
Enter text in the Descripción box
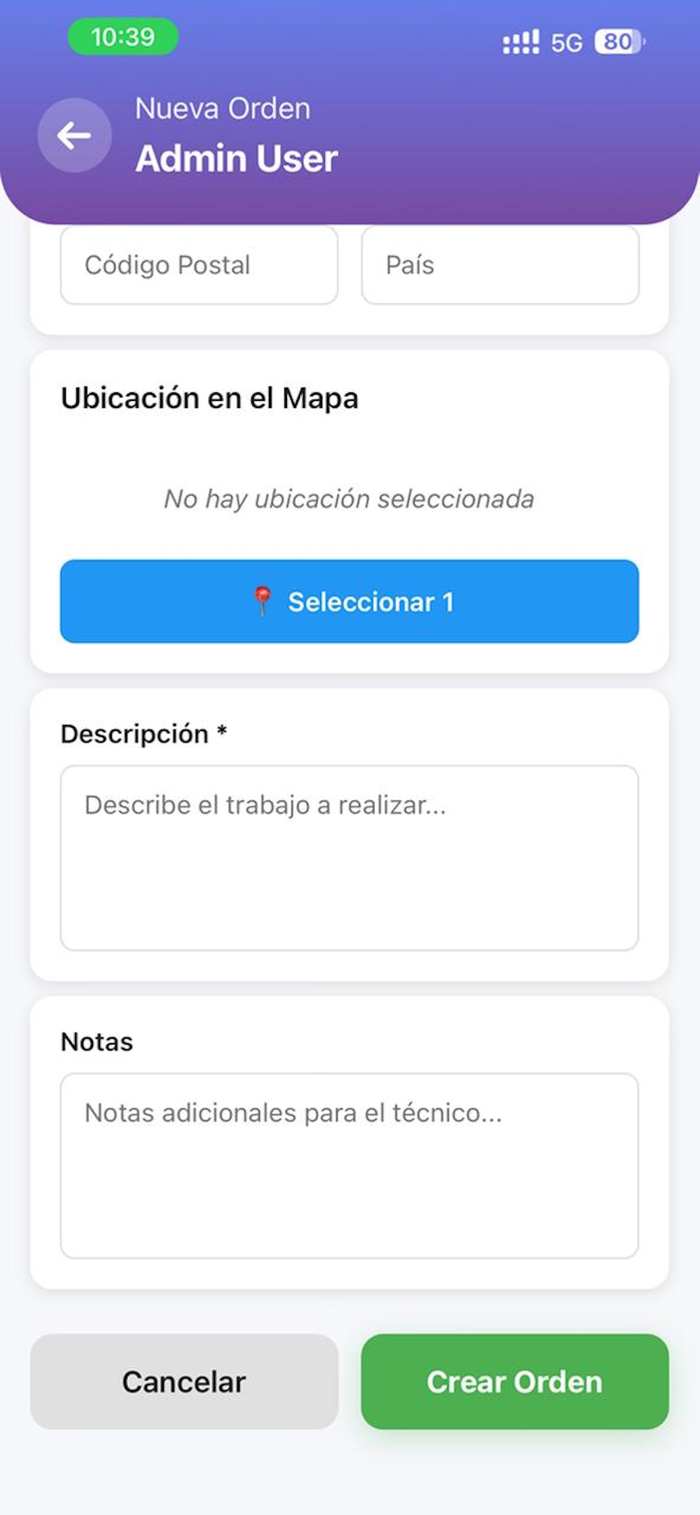[x=349, y=858]
